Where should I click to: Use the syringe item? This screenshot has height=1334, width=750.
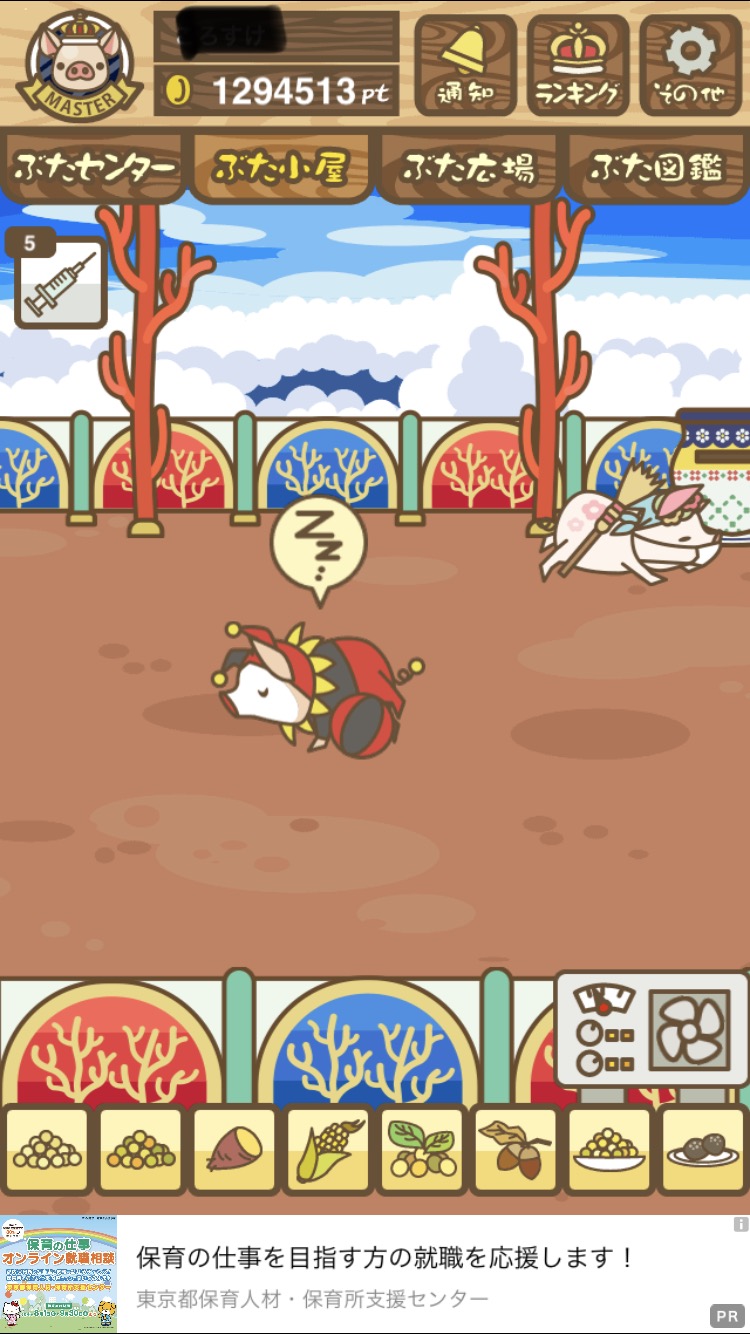pos(61,281)
